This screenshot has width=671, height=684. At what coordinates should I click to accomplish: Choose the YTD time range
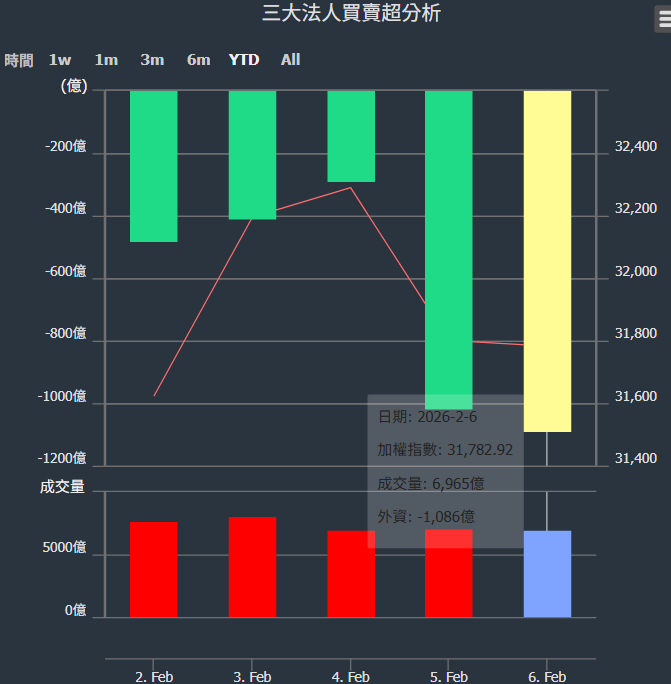click(244, 60)
